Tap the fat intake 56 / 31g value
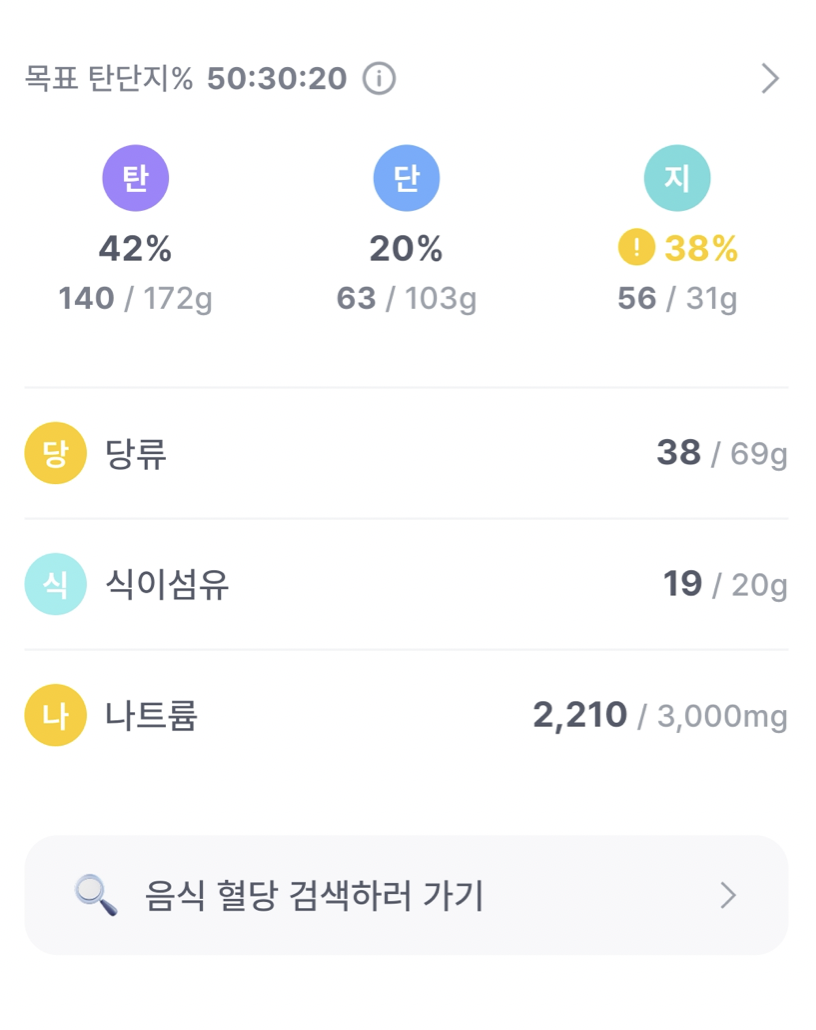This screenshot has width=816, height=1030. (x=677, y=297)
